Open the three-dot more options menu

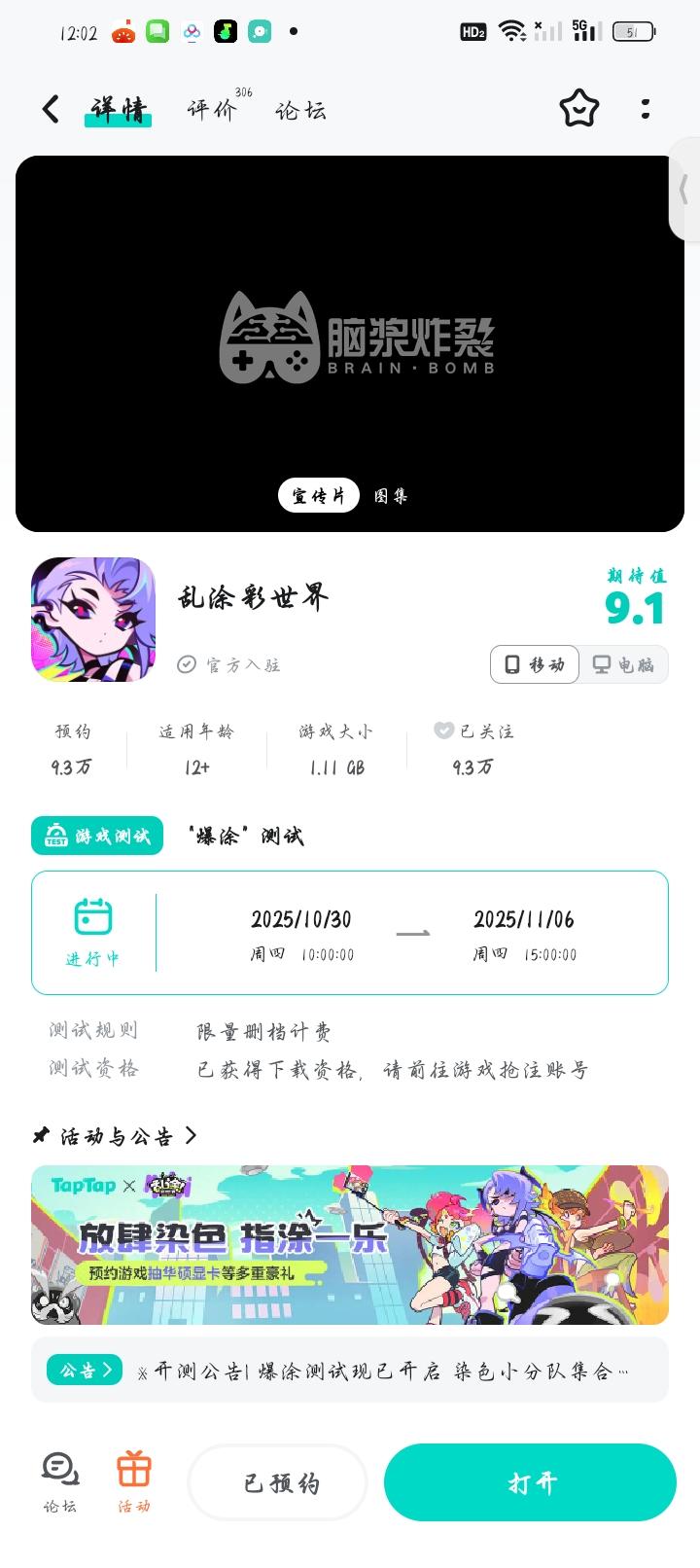(x=645, y=109)
